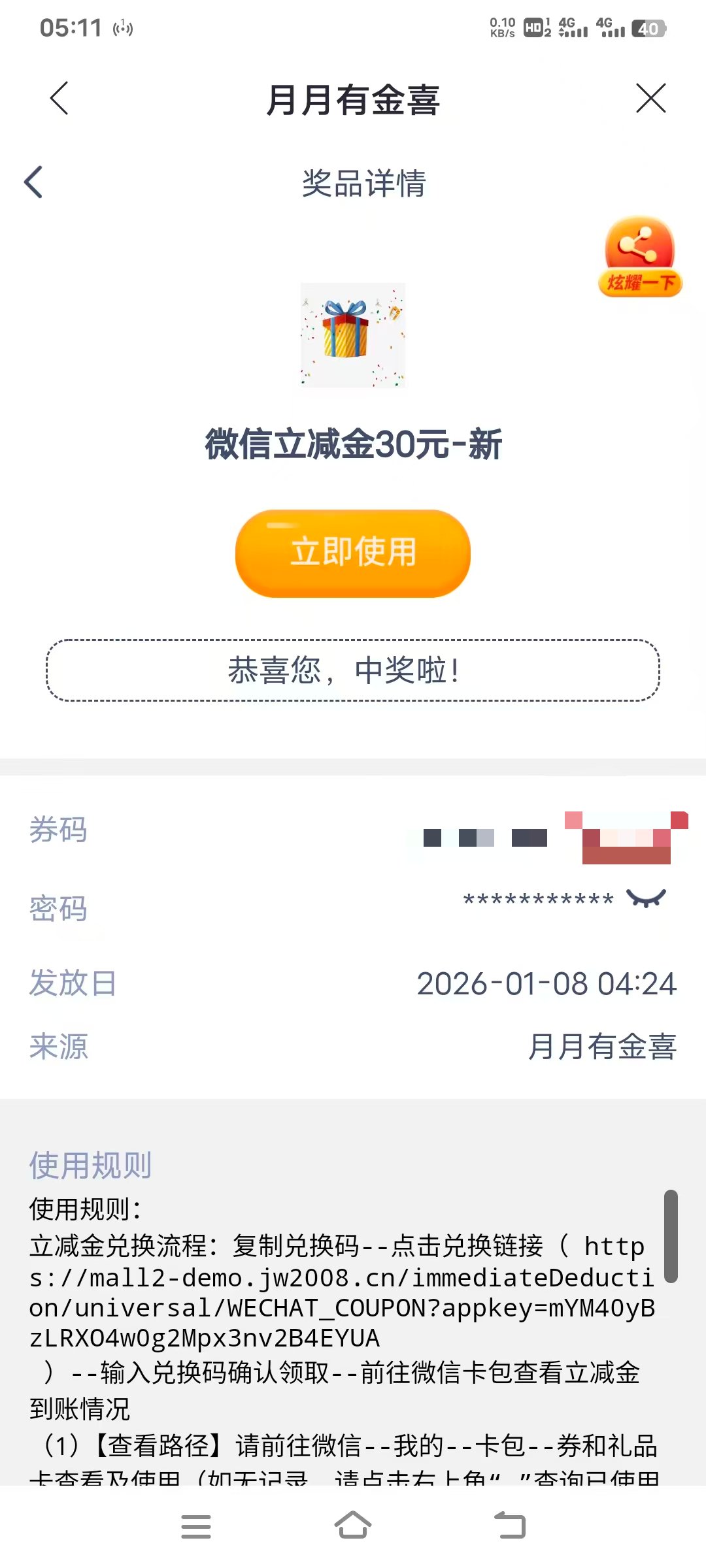Go to the phone home screen
The image size is (706, 1568).
353,1527
